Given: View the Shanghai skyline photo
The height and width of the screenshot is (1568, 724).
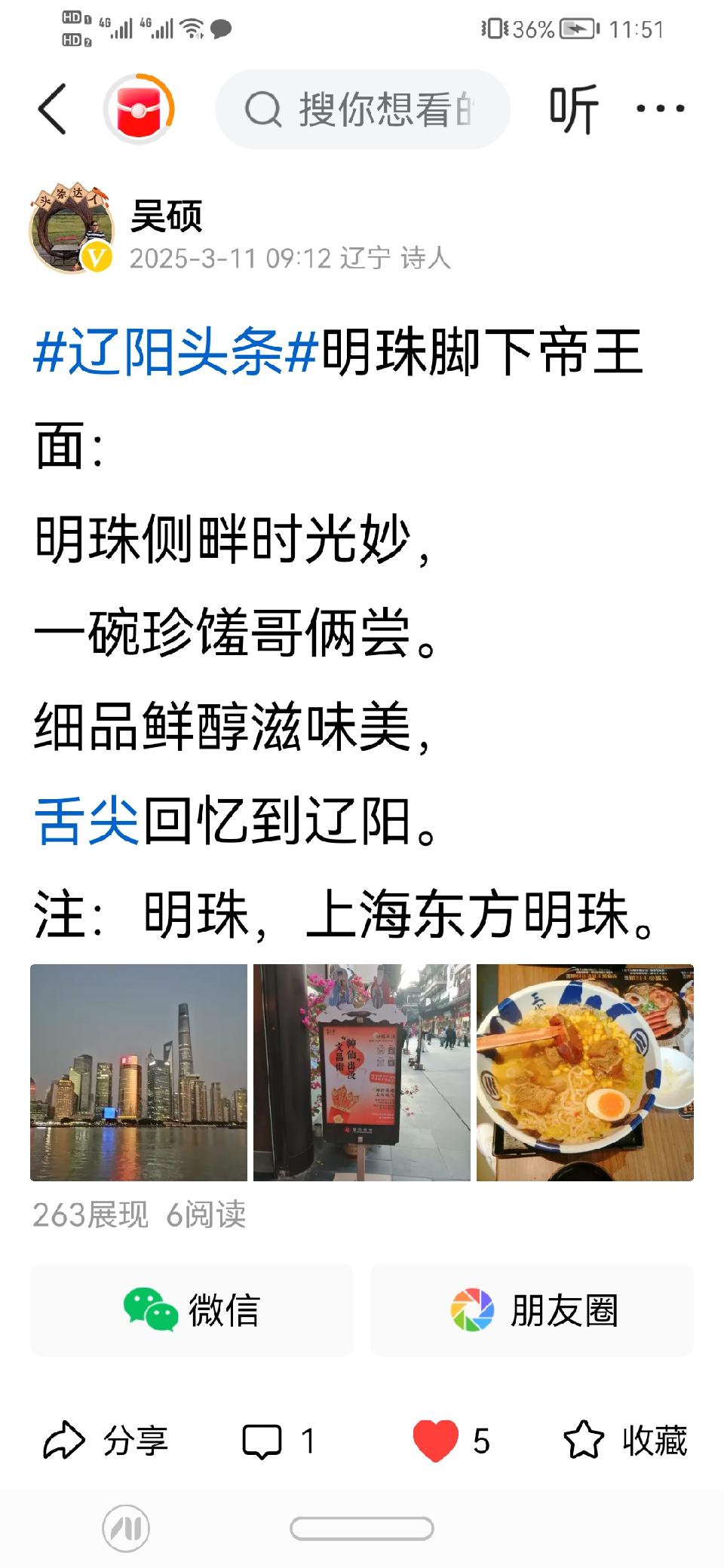Looking at the screenshot, I should pos(139,1073).
